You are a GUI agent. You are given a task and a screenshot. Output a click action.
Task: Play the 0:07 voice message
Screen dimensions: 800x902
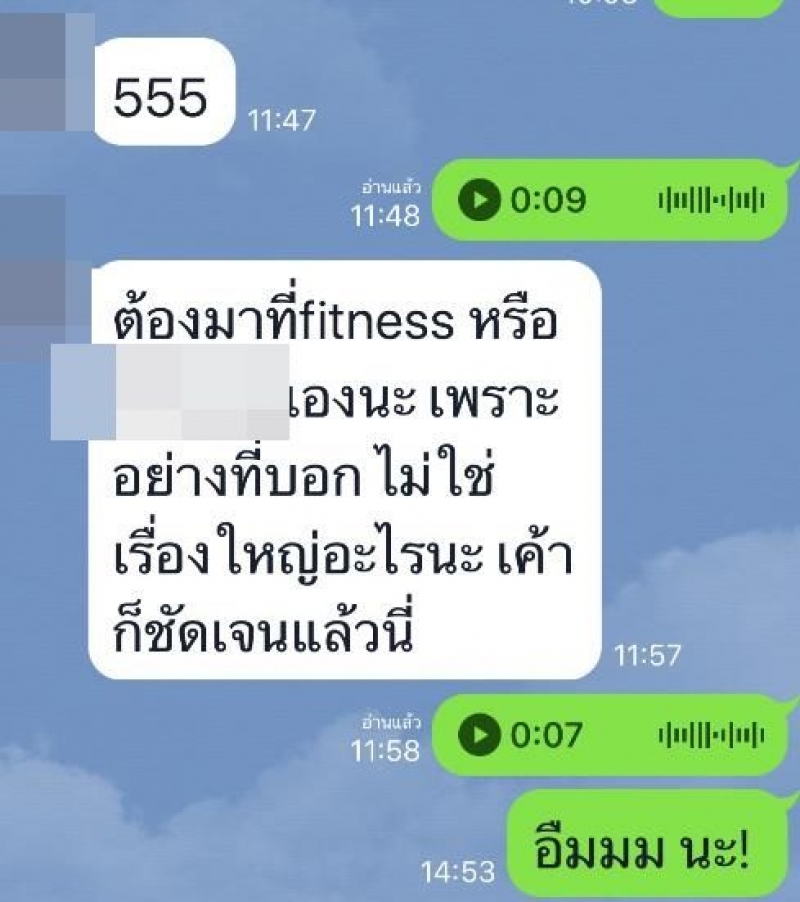tap(479, 736)
